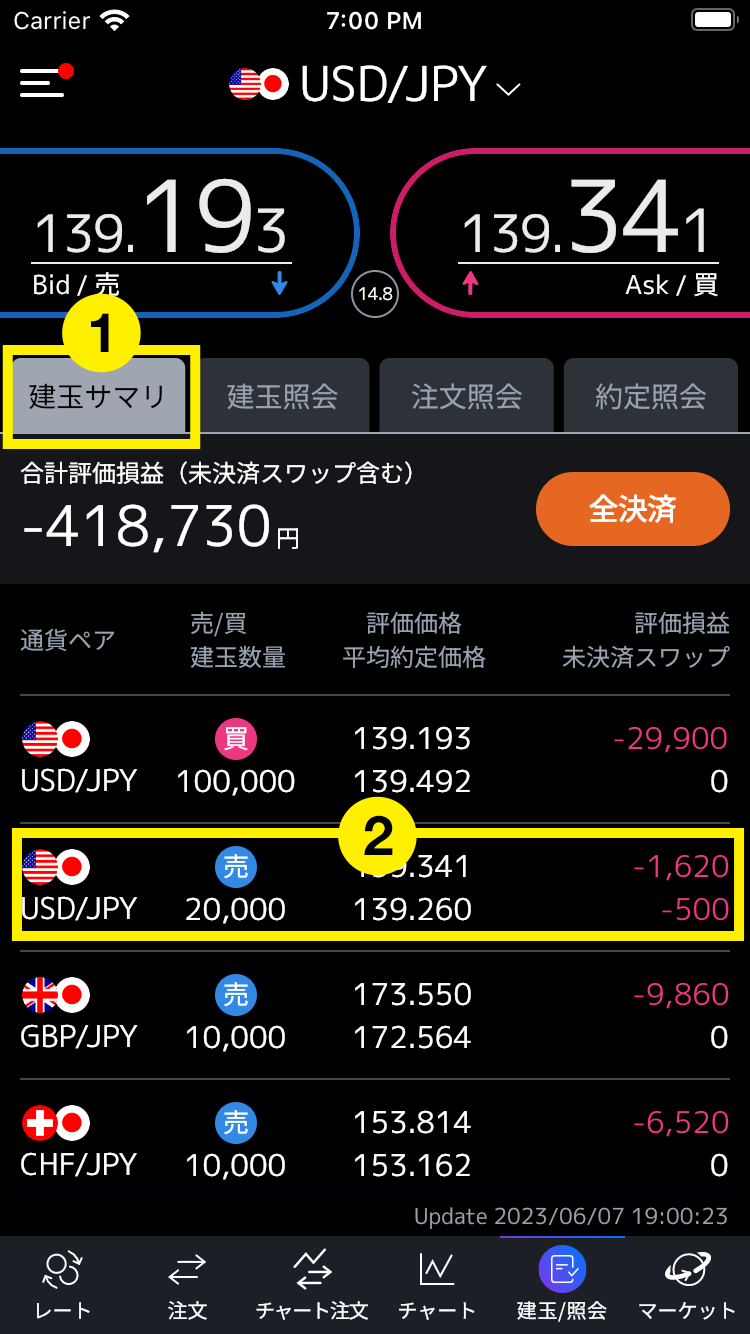The image size is (750, 1334).
Task: Select the 建玉/照会 bottom tab
Action: (562, 1286)
